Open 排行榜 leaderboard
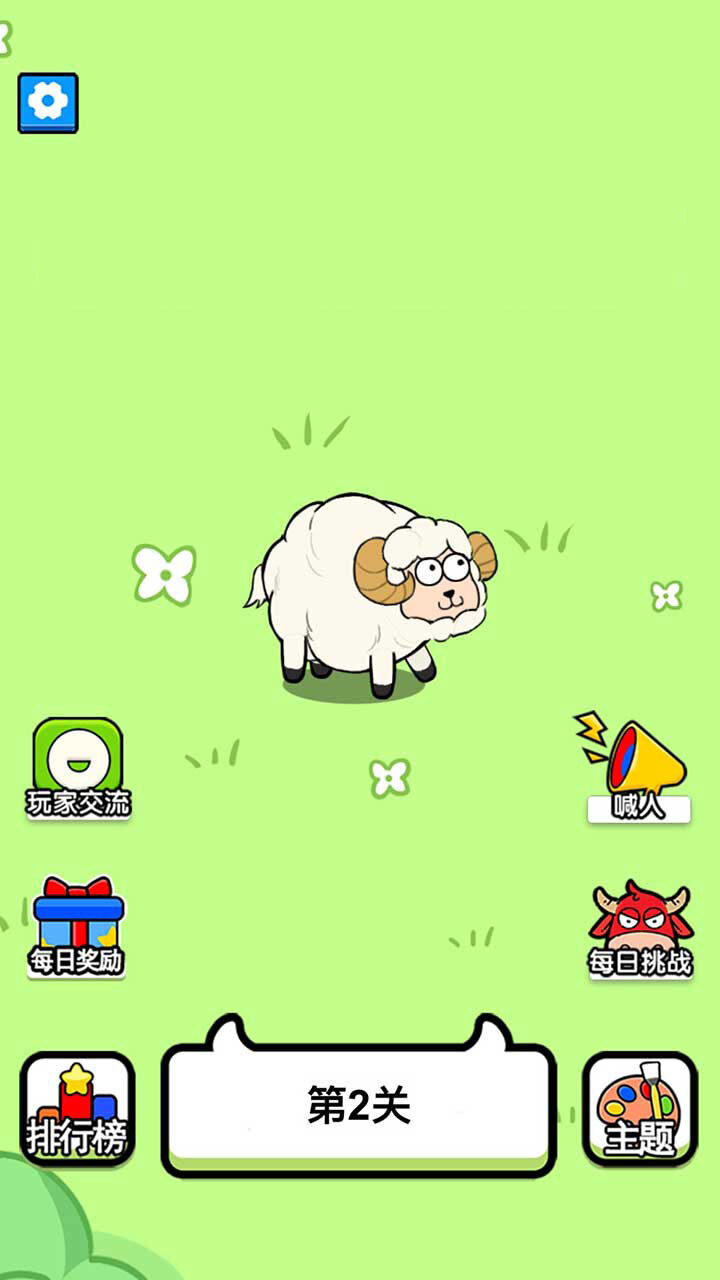Screen dimensions: 720x1280 78,1108
